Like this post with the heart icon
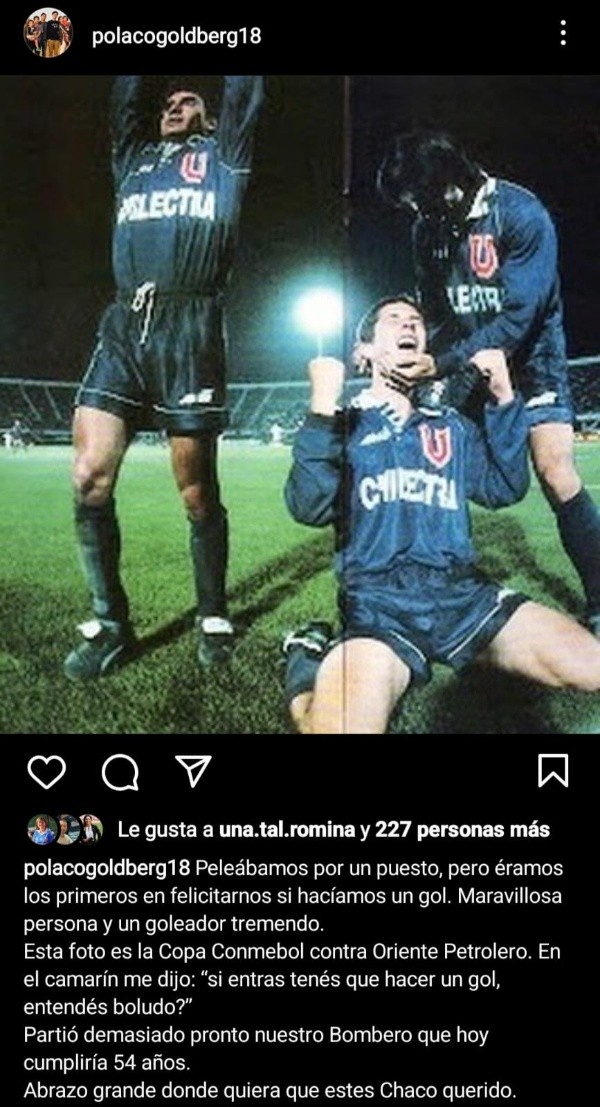 (46, 771)
